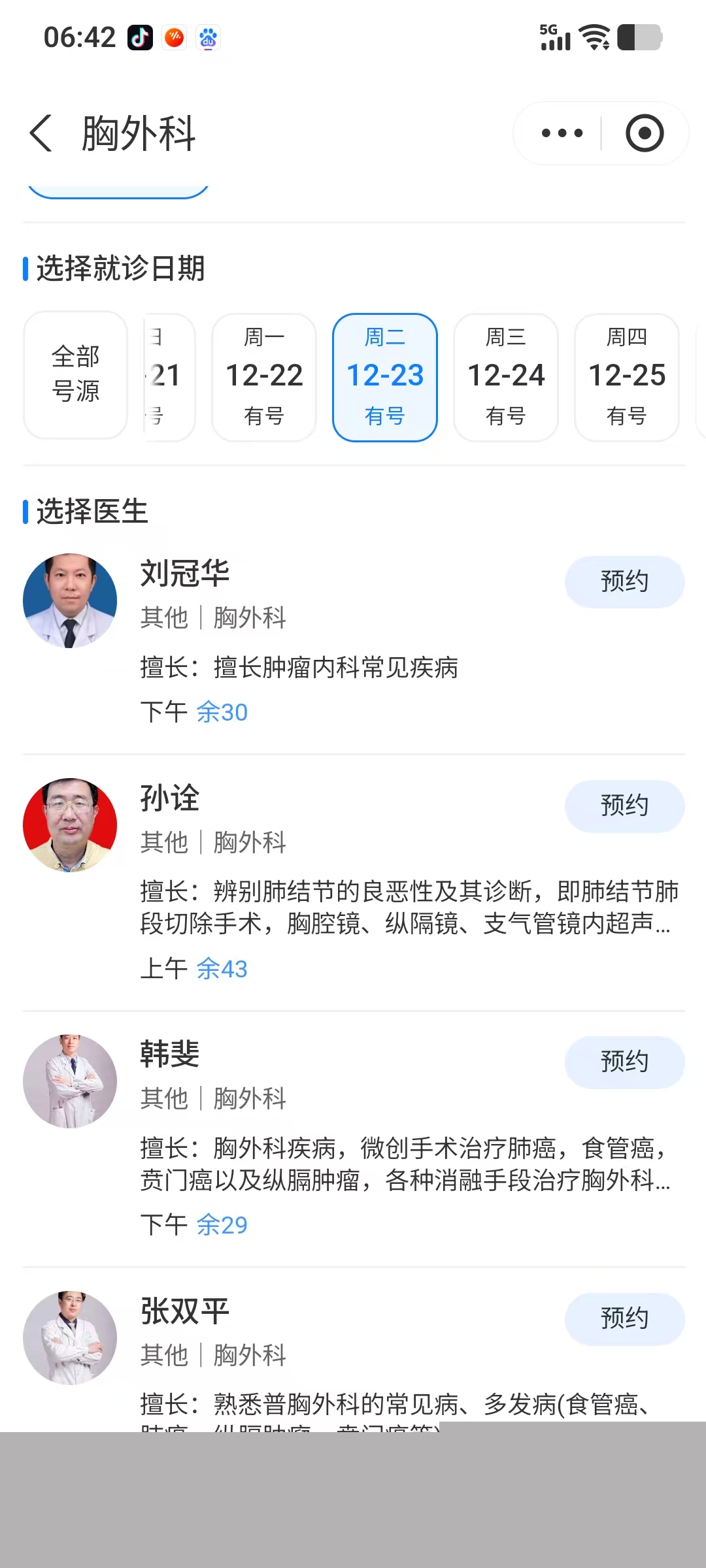
Task: Book appointment with 刘冠华
Action: 624,581
